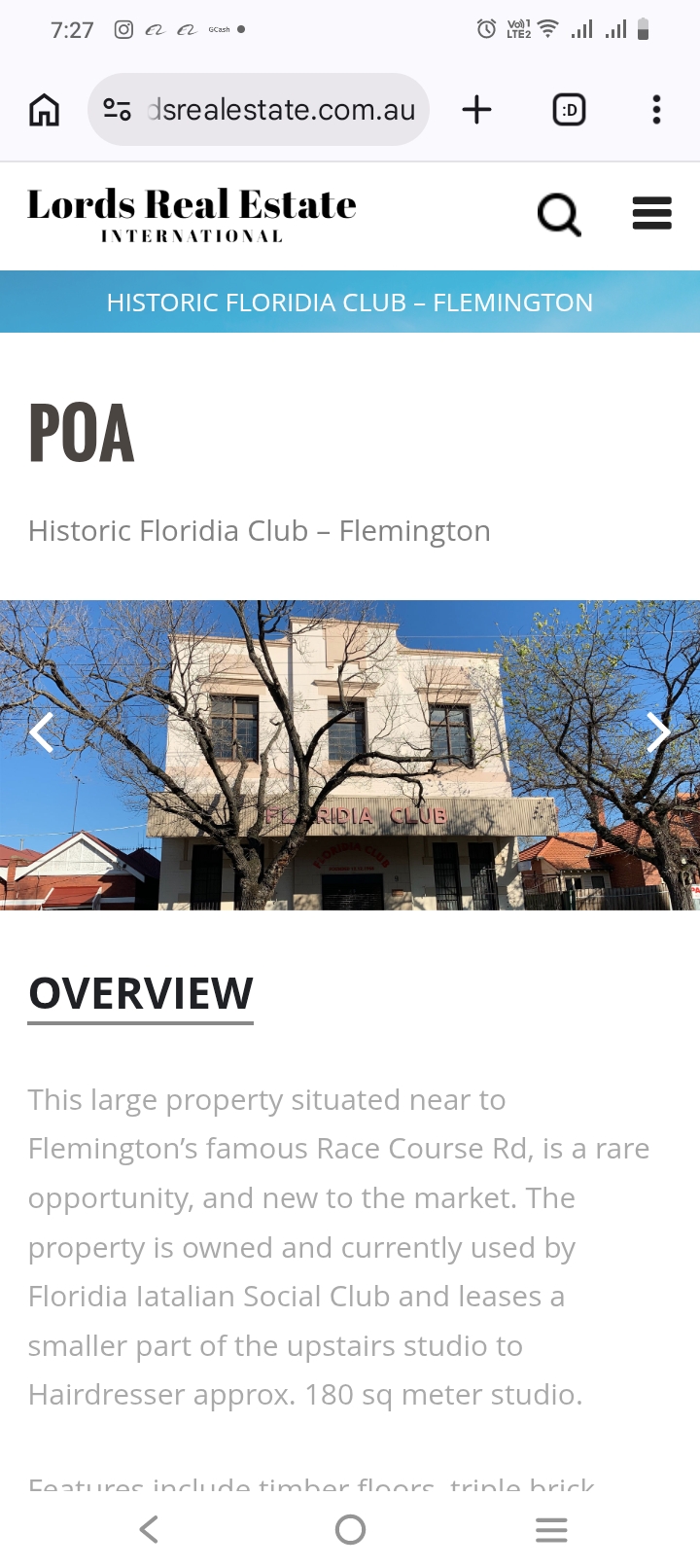The width and height of the screenshot is (700, 1568).
Task: Show the next property photo
Action: (x=658, y=732)
